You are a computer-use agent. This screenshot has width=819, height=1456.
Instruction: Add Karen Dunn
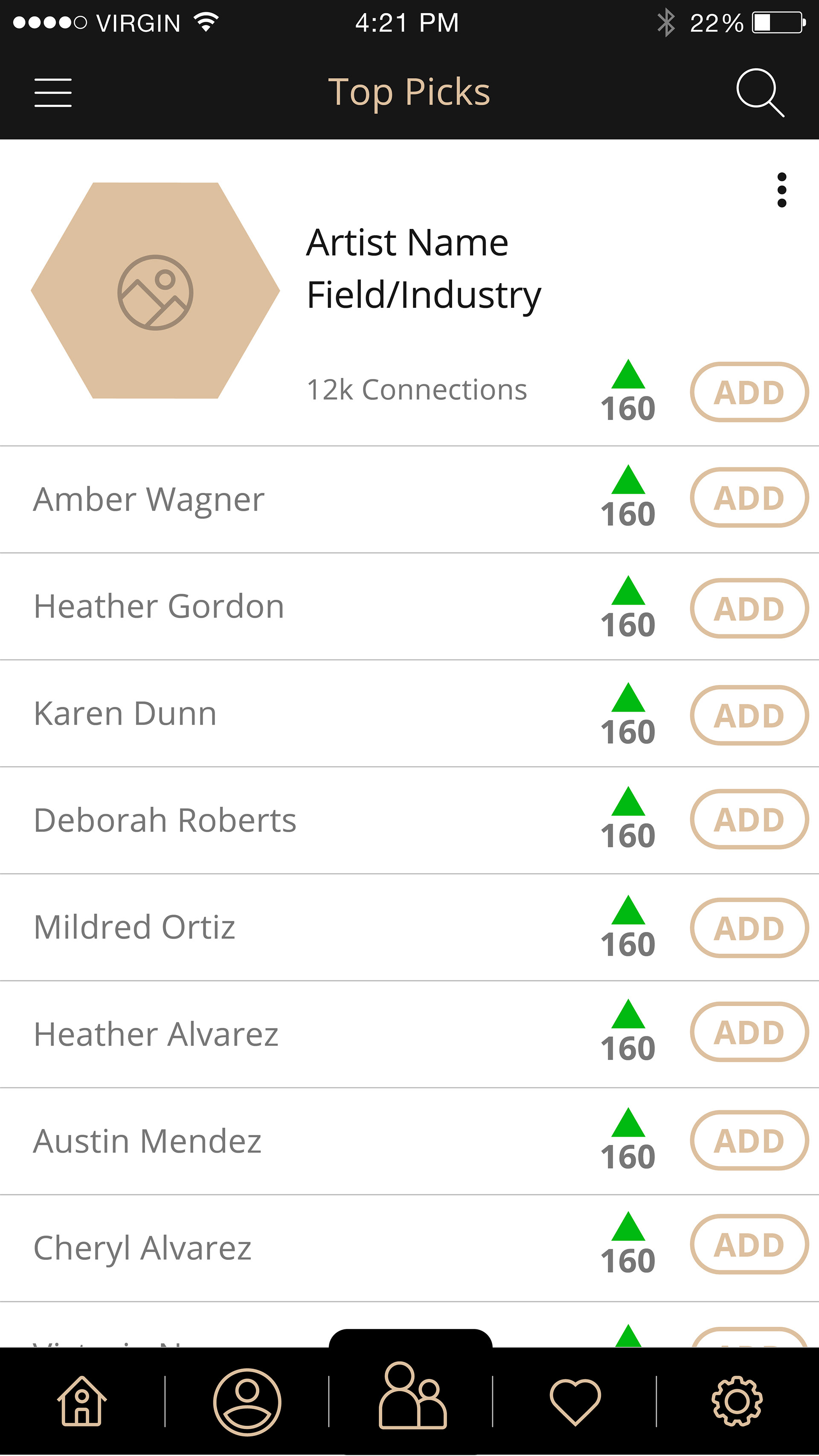point(749,715)
